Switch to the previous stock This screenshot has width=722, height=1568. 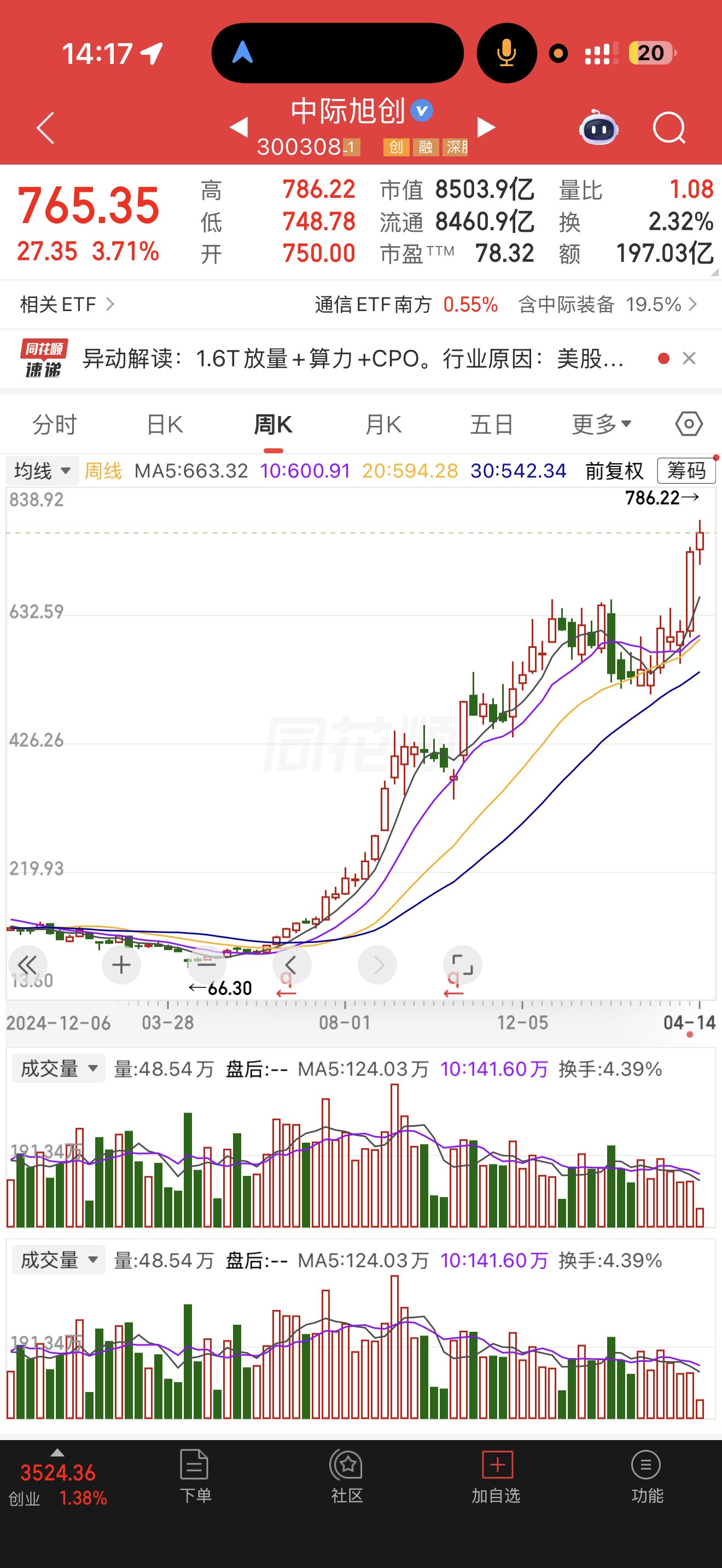[x=238, y=127]
